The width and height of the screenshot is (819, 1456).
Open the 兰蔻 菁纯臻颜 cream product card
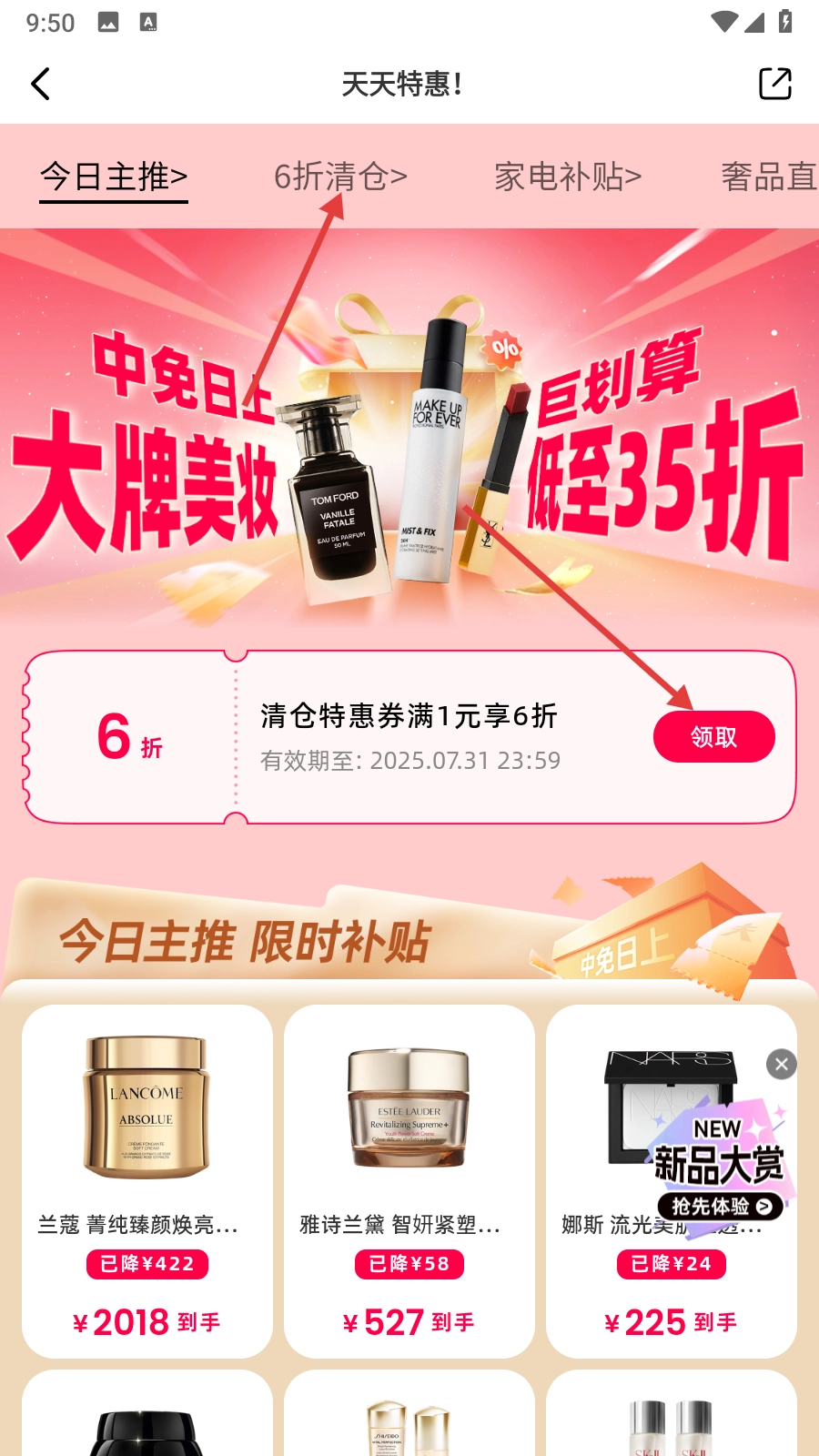point(147,1181)
